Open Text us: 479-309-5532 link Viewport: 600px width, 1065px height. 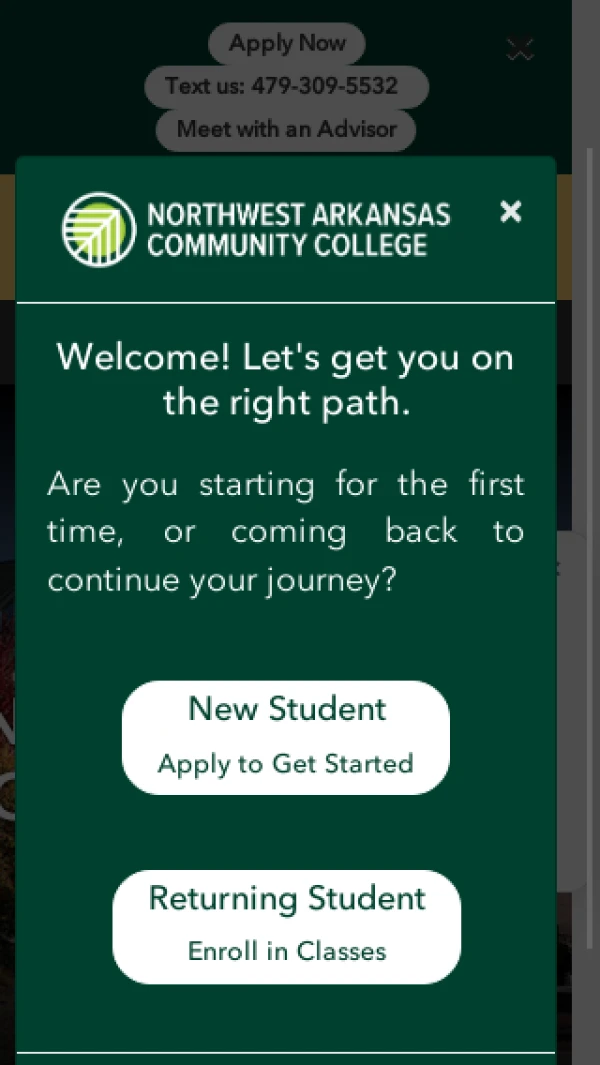(x=286, y=86)
